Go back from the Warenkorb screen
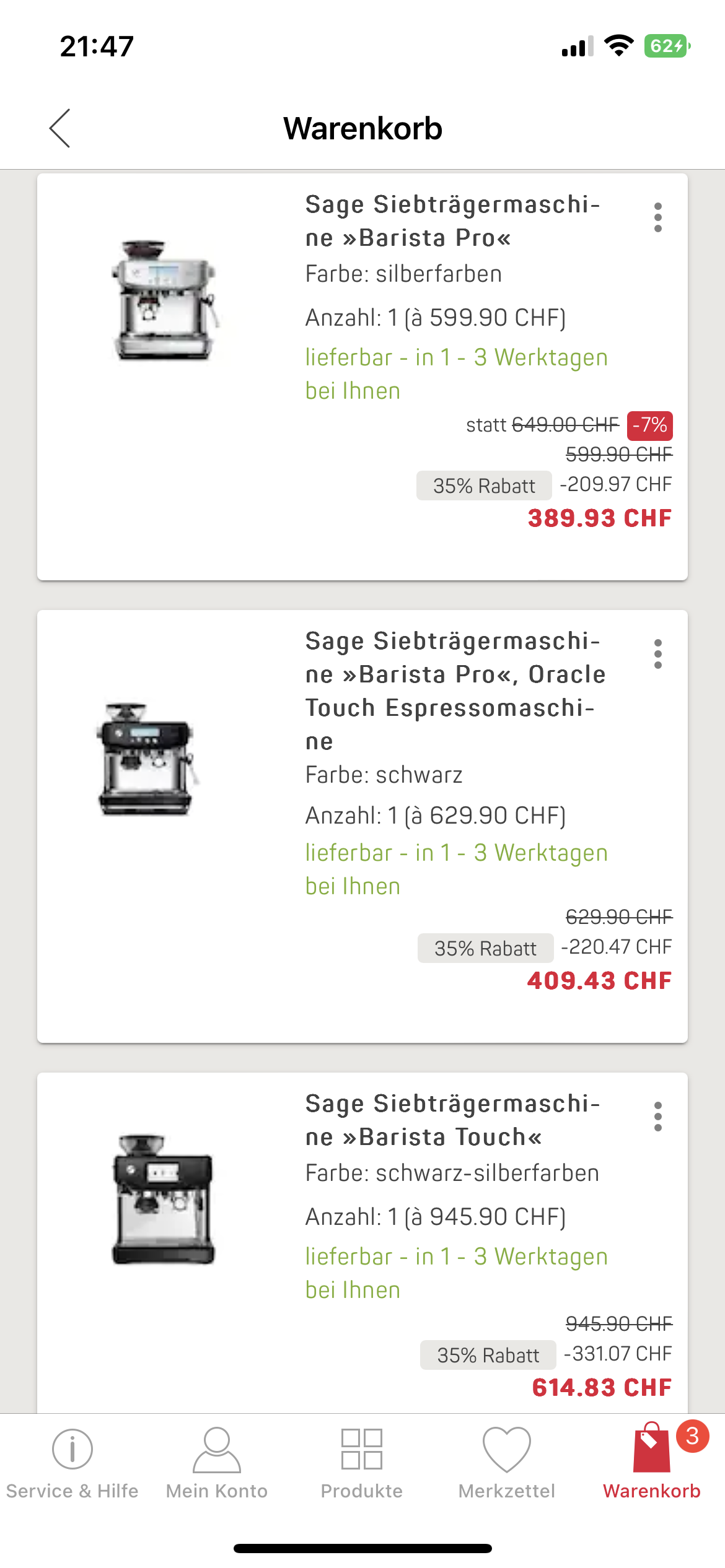Image resolution: width=725 pixels, height=1568 pixels. pyautogui.click(x=60, y=128)
